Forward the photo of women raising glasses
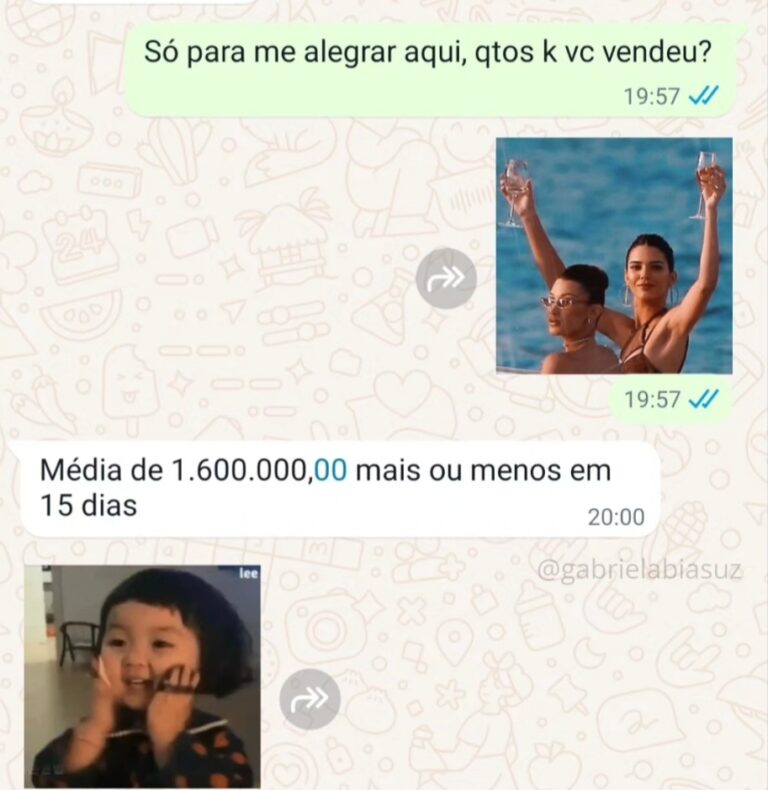 (x=446, y=278)
